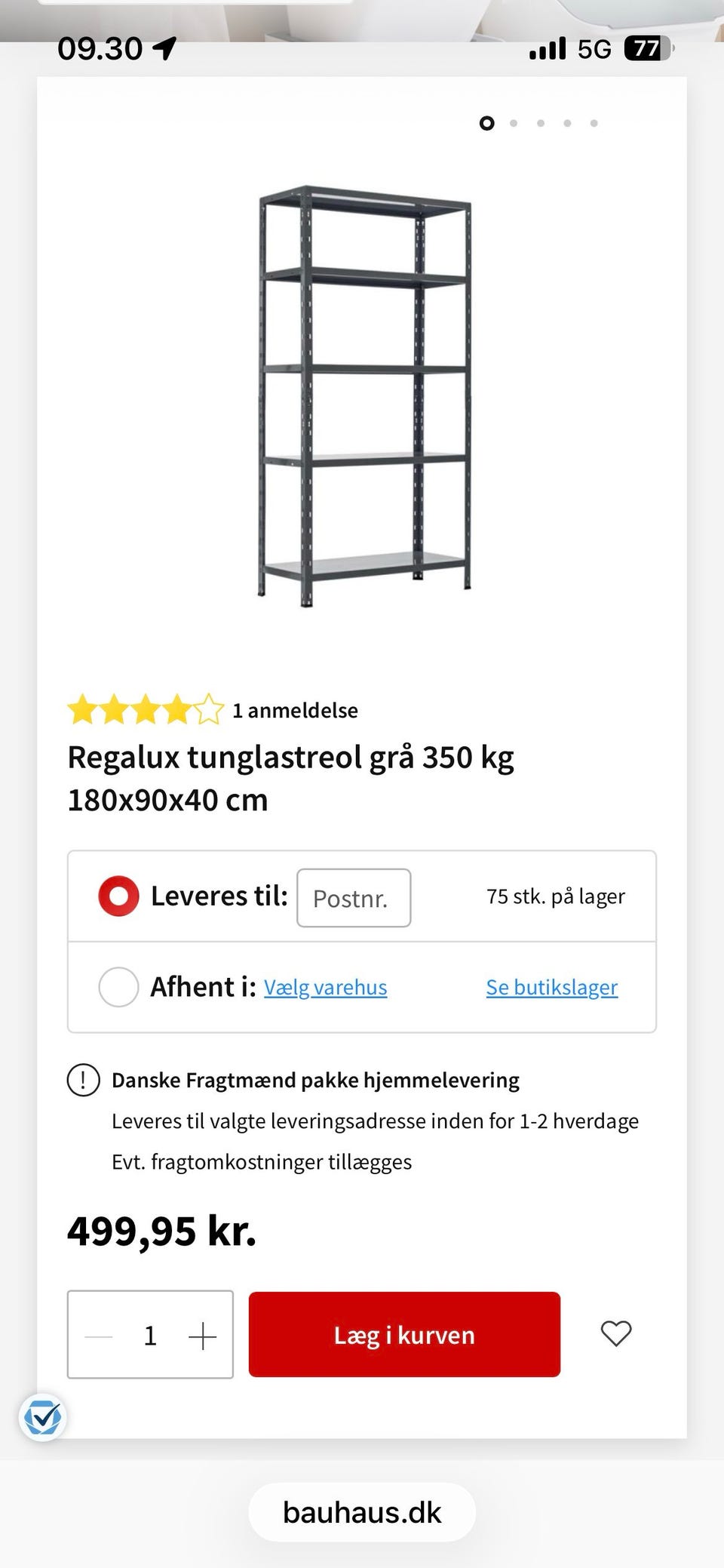Open the 1 anmeldelse review link
724x1568 pixels.
[294, 709]
